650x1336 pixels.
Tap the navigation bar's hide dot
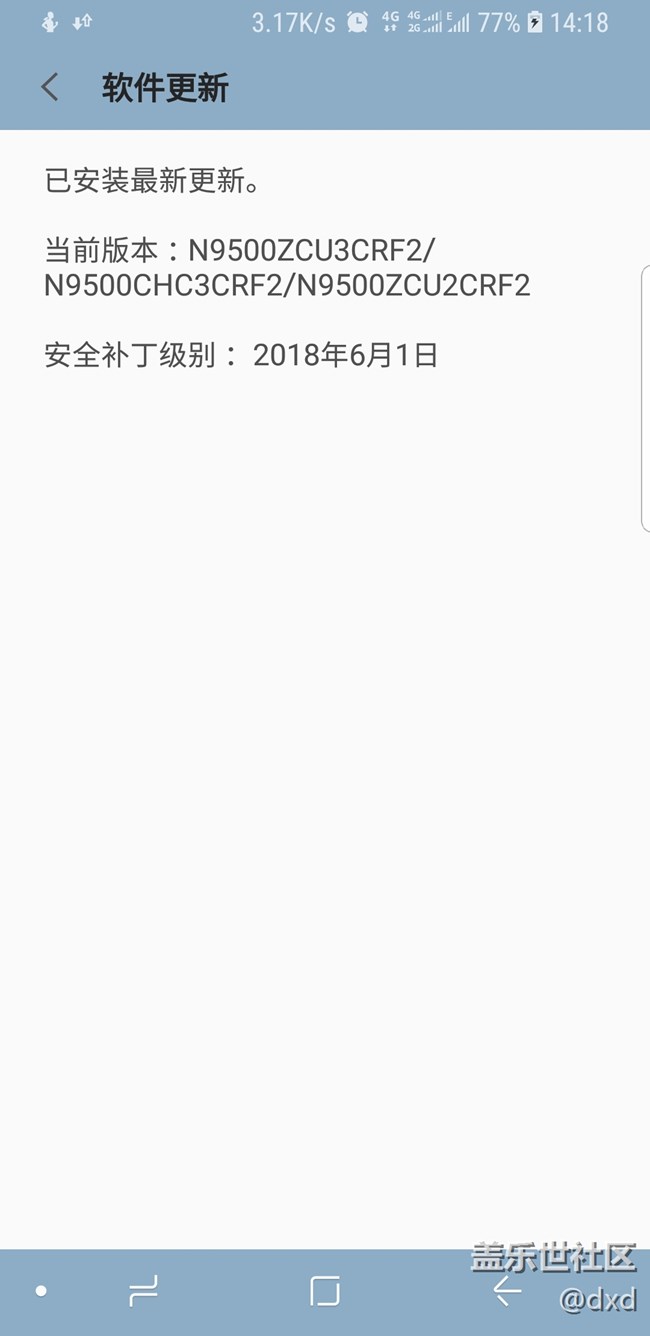(41, 1291)
